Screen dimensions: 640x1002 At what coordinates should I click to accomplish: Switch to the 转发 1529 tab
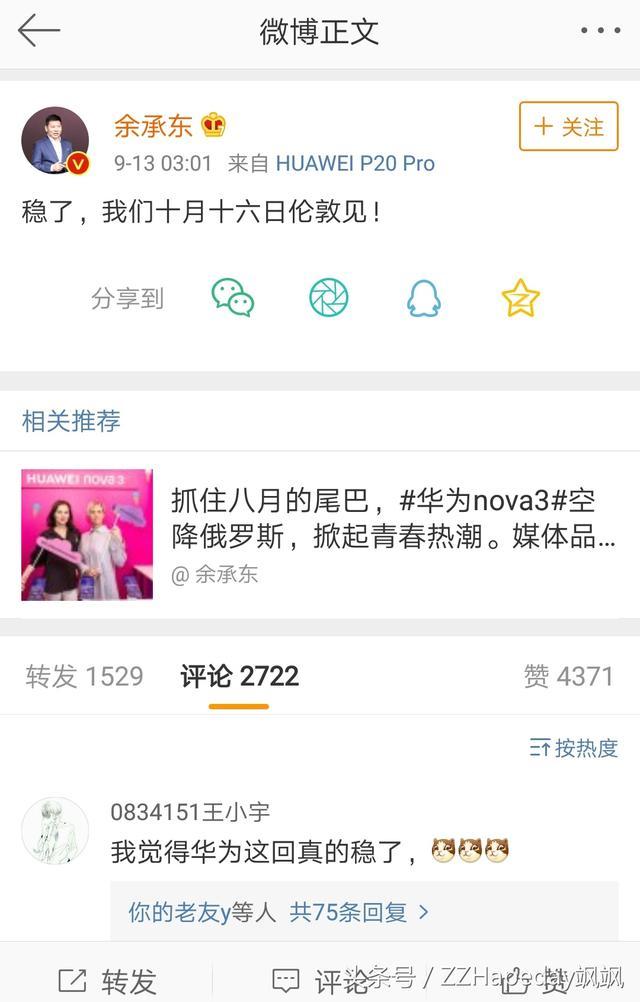click(85, 676)
